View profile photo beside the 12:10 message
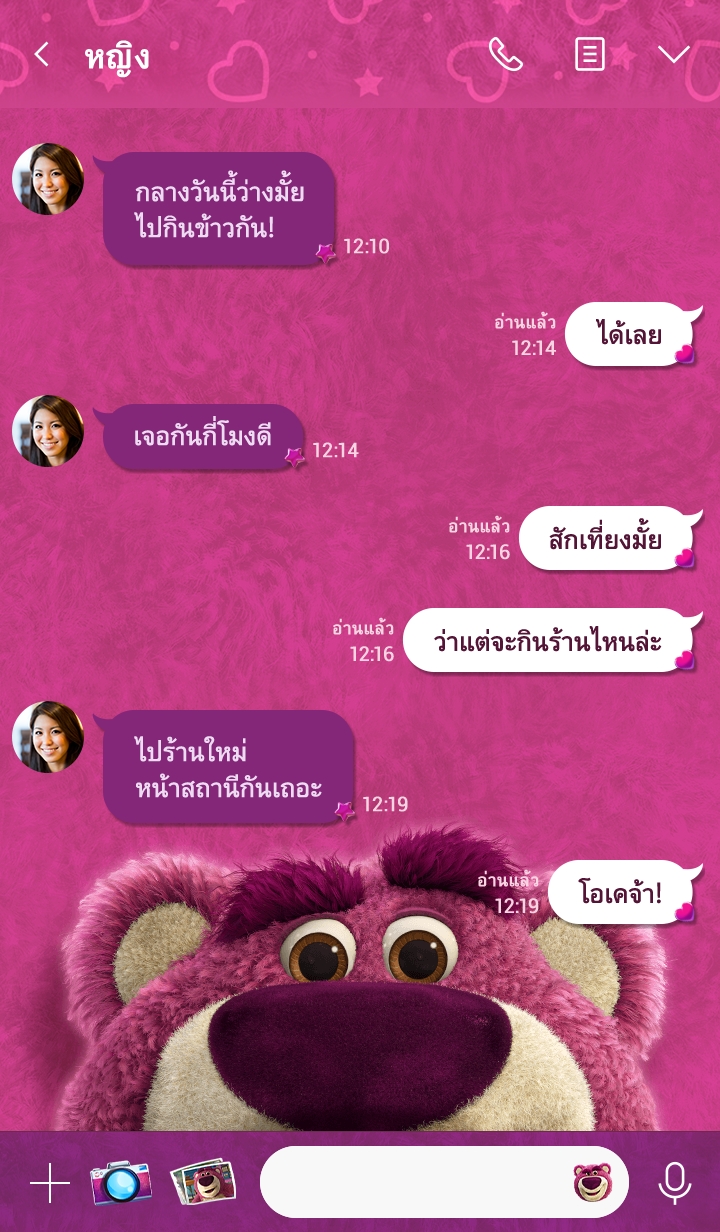Image resolution: width=720 pixels, height=1232 pixels. pyautogui.click(x=48, y=180)
